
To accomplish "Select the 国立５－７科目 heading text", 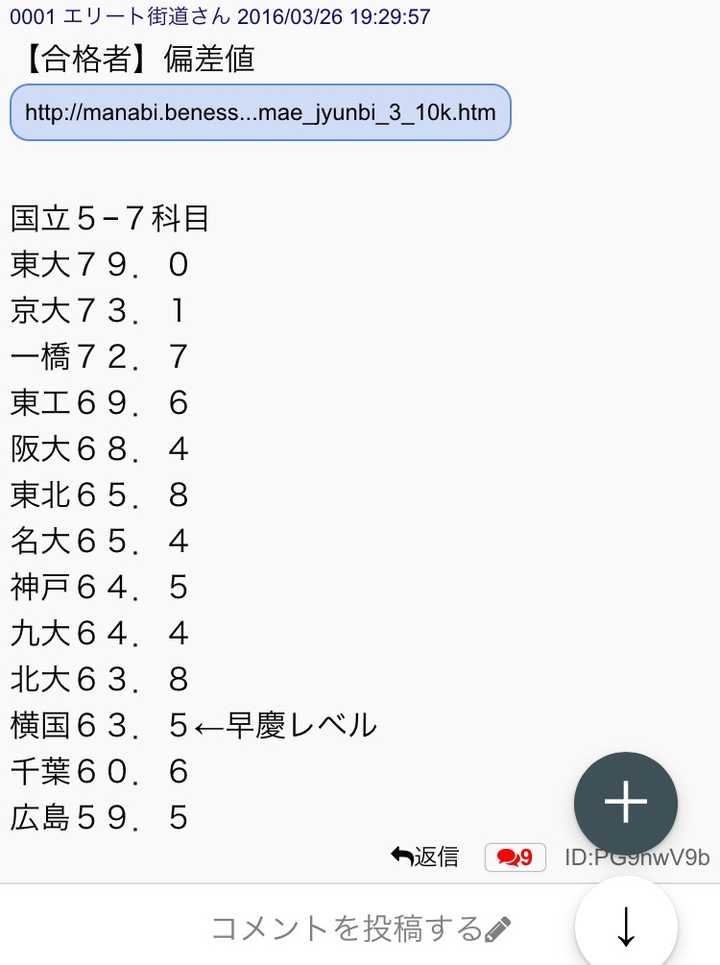I will (108, 219).
